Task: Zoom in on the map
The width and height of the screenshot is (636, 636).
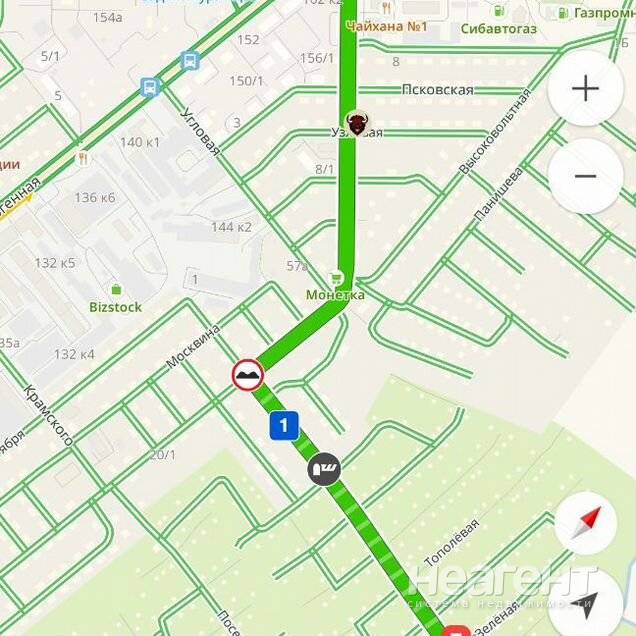Action: (585, 88)
